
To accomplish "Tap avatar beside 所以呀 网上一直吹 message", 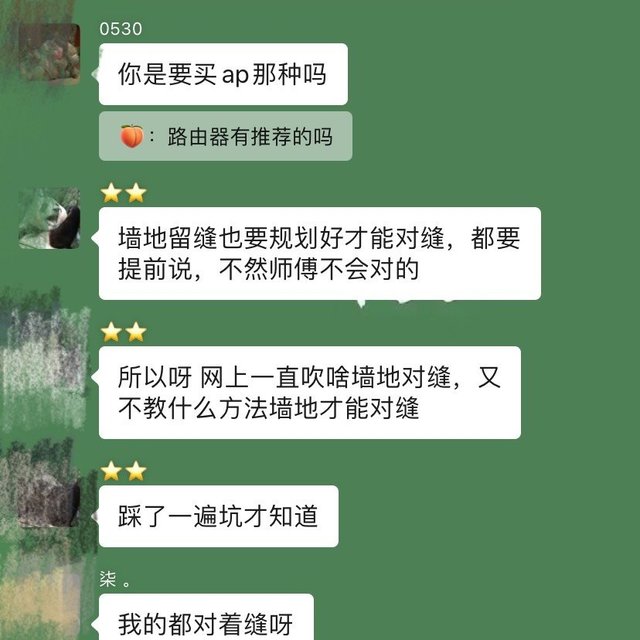I will tap(49, 357).
